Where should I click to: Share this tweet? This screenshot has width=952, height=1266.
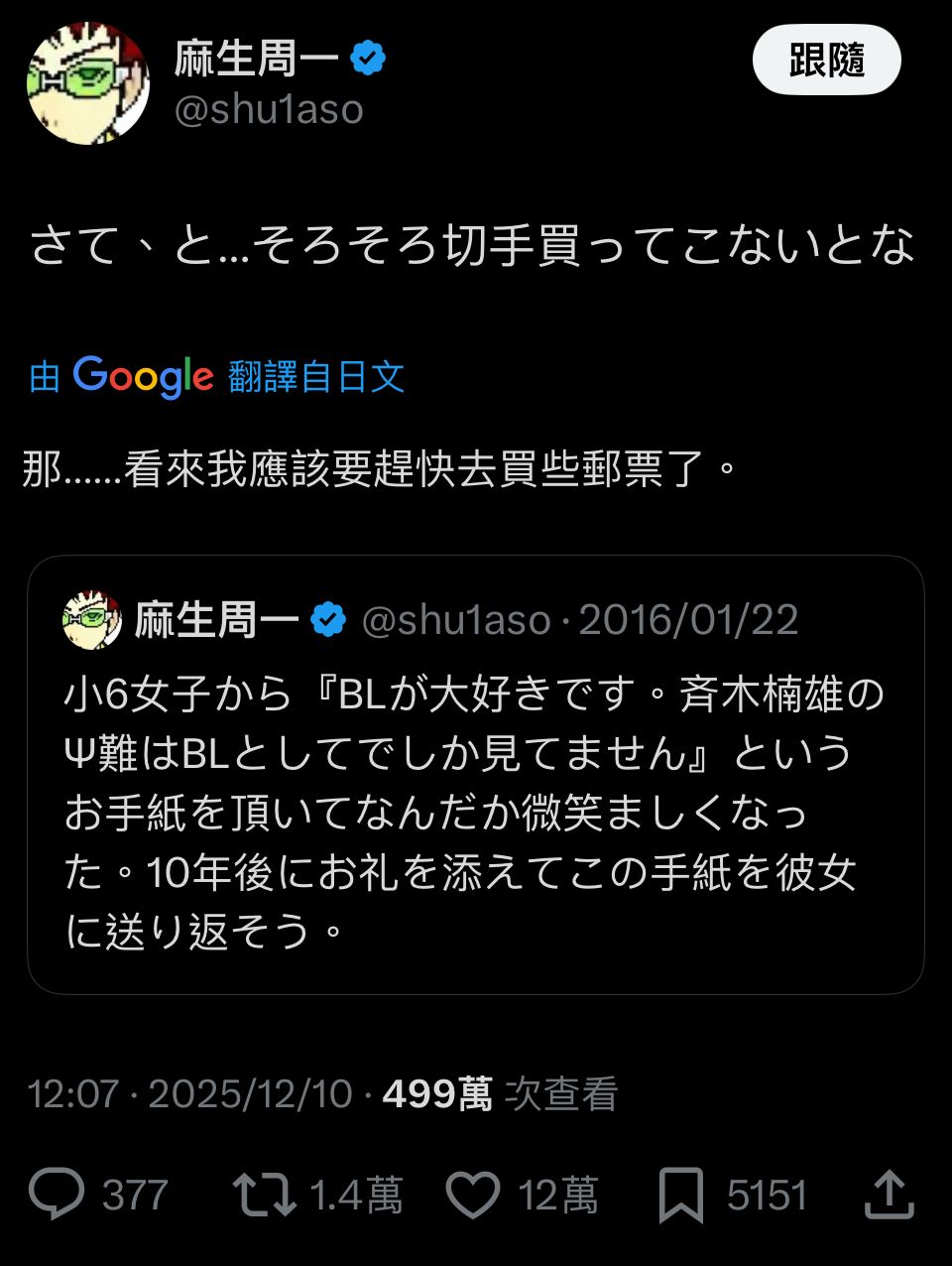pyautogui.click(x=889, y=1194)
